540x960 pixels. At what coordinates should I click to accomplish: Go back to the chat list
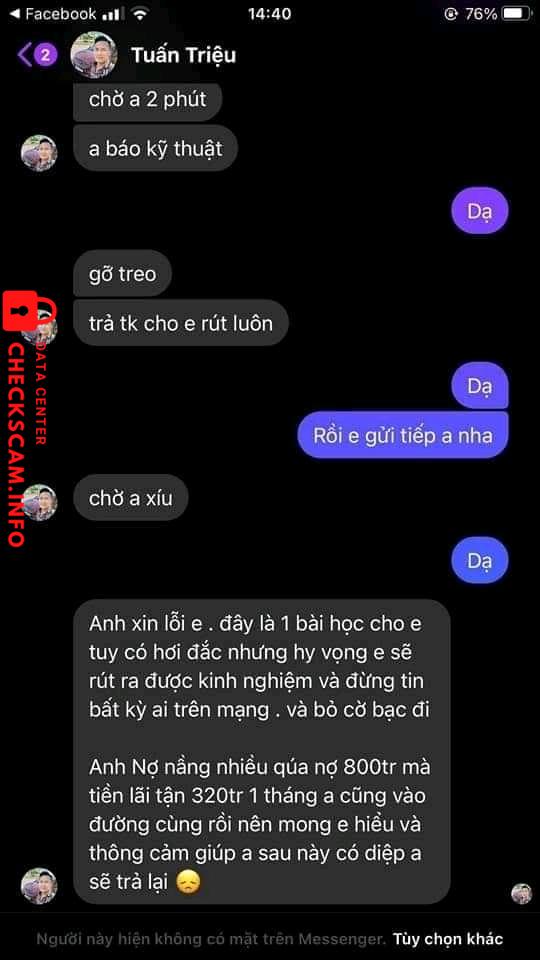pos(37,55)
